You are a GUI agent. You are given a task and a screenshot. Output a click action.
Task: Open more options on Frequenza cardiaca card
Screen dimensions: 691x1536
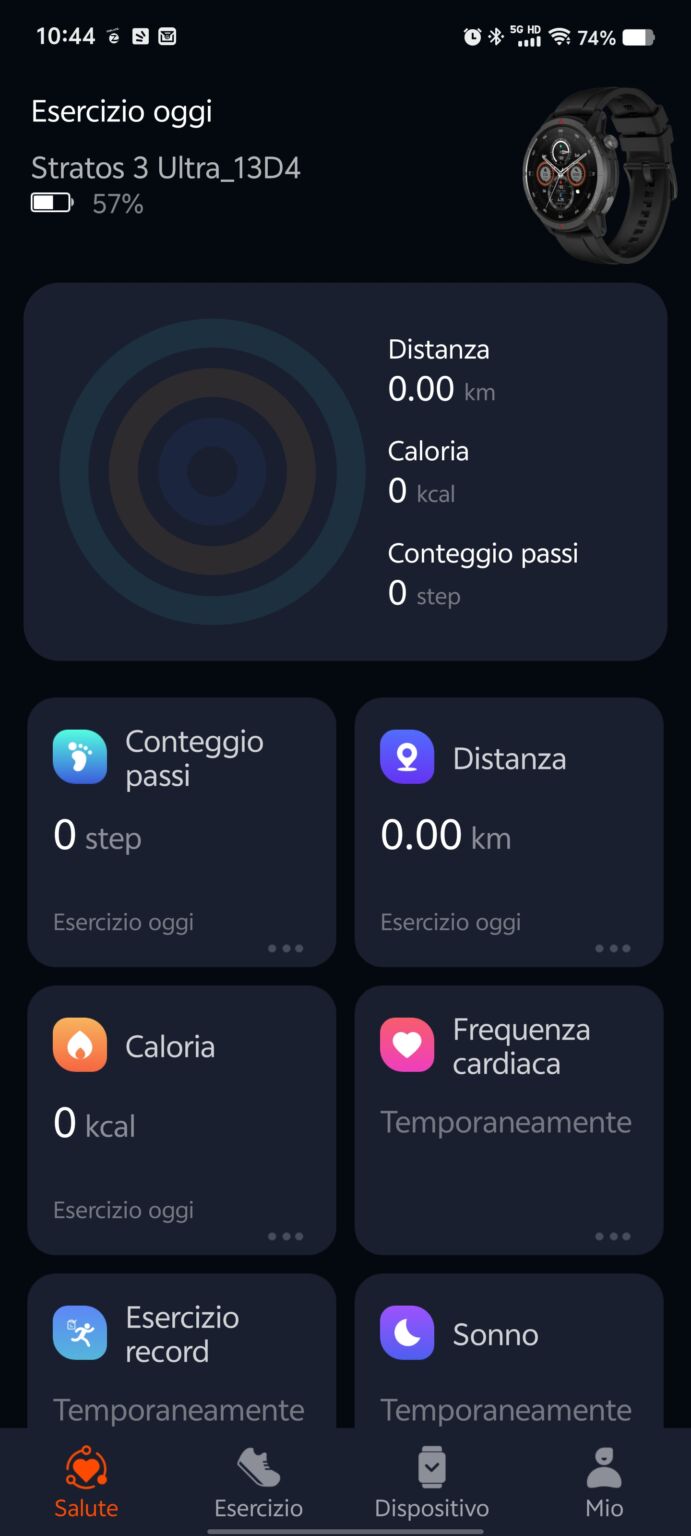pyautogui.click(x=613, y=1236)
